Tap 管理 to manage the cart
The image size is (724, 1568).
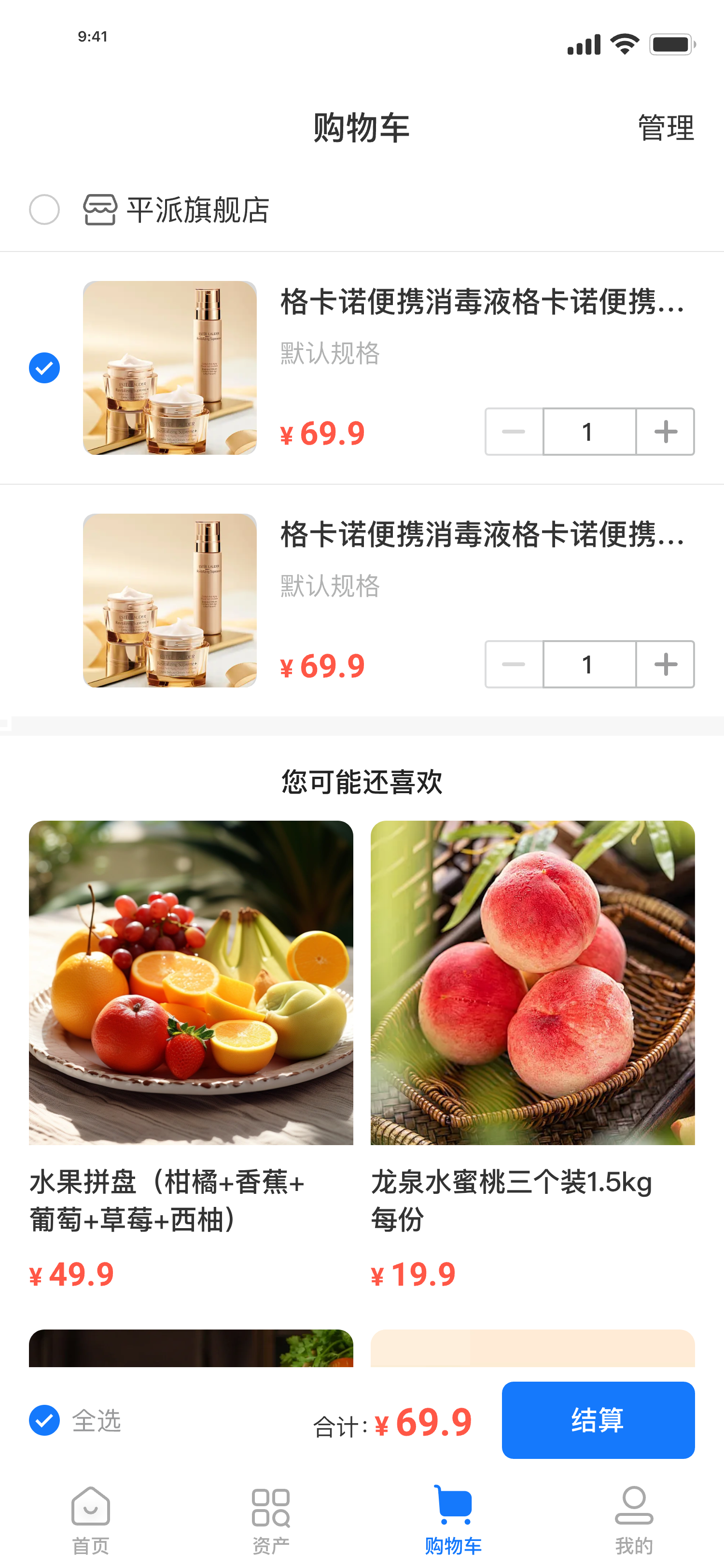[666, 128]
